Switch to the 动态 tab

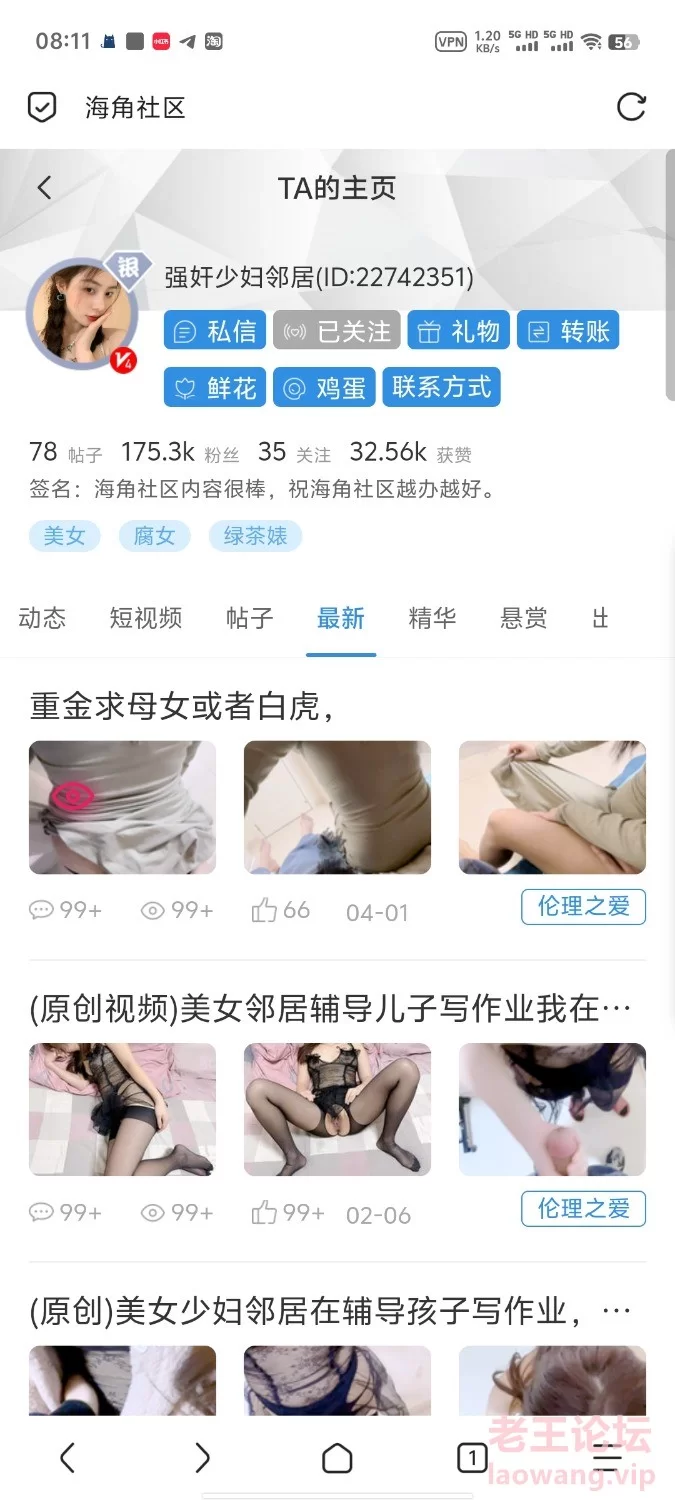coord(42,618)
